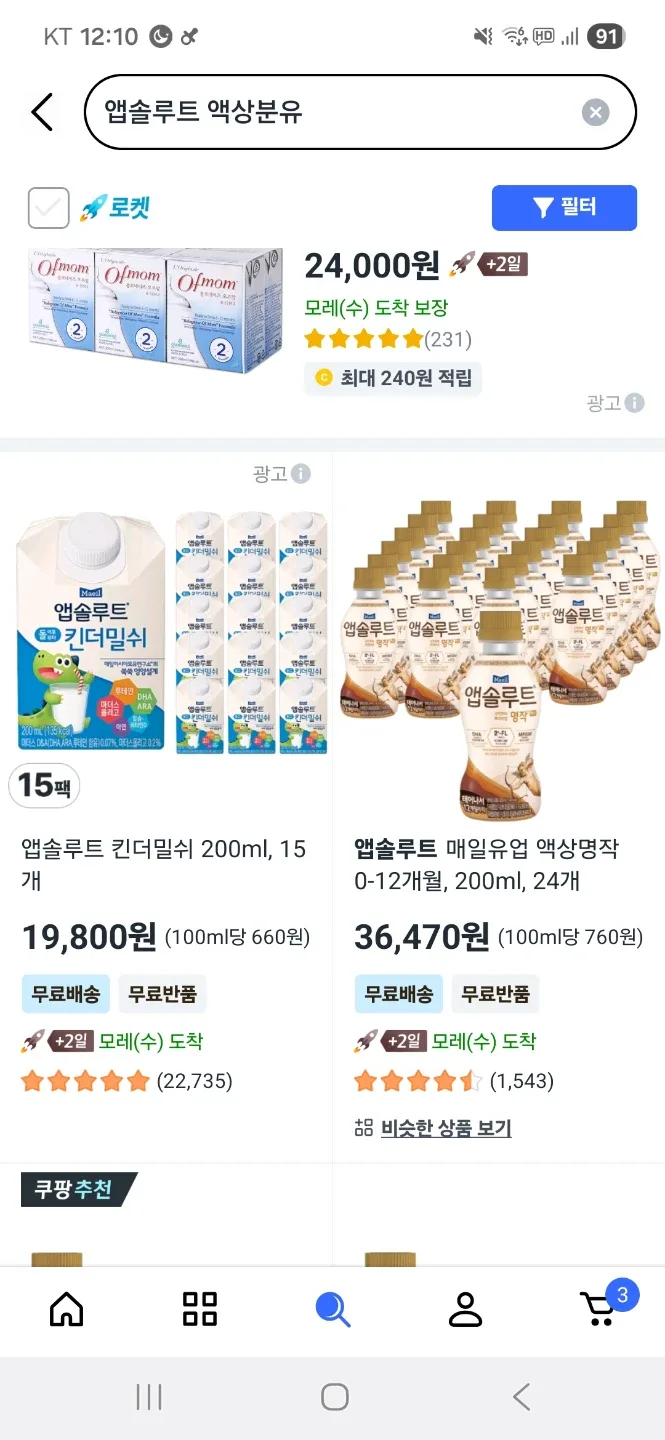Viewport: 665px width, 1440px height.
Task: Switch to the Search tab
Action: [x=332, y=1308]
